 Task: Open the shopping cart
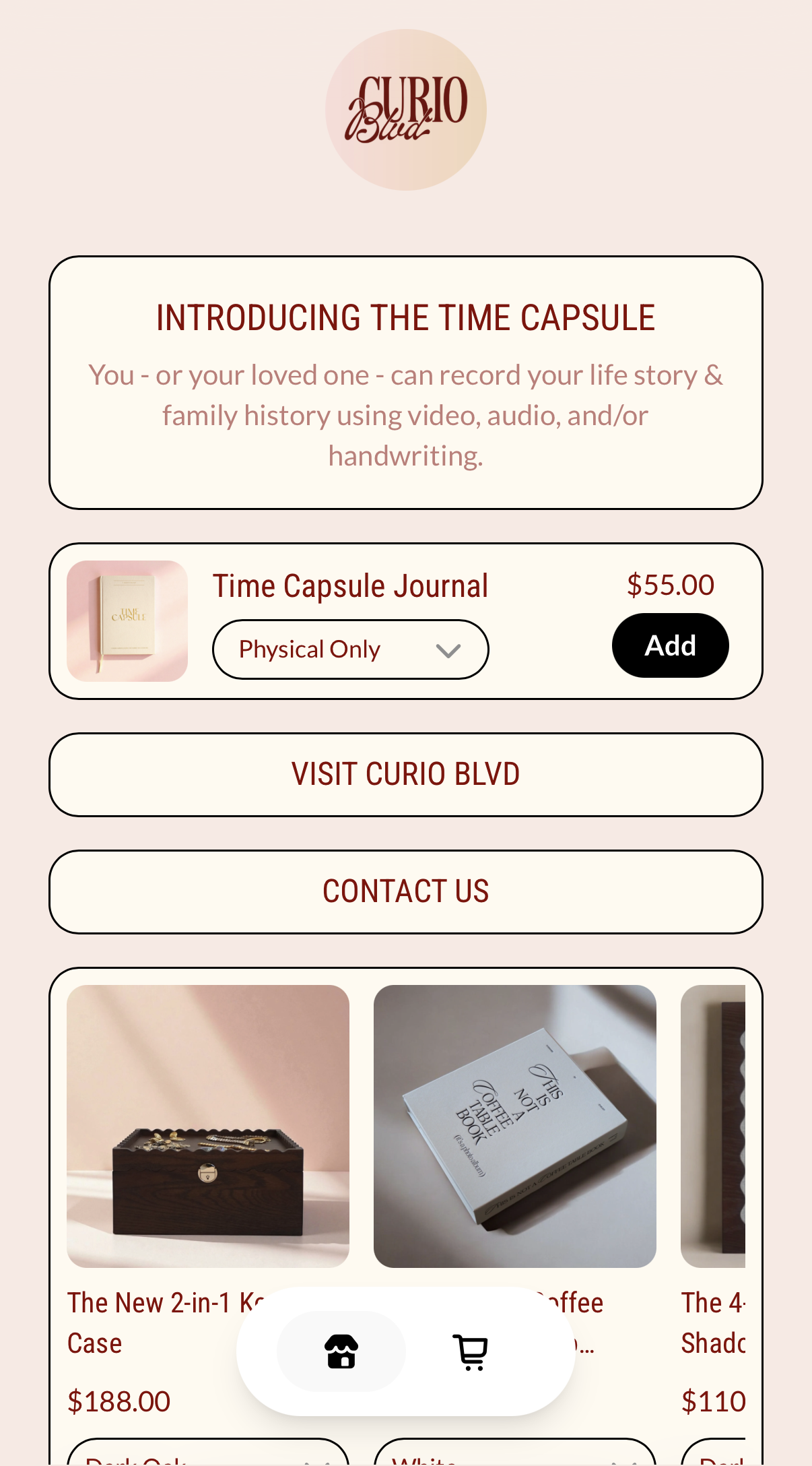[x=470, y=1351]
